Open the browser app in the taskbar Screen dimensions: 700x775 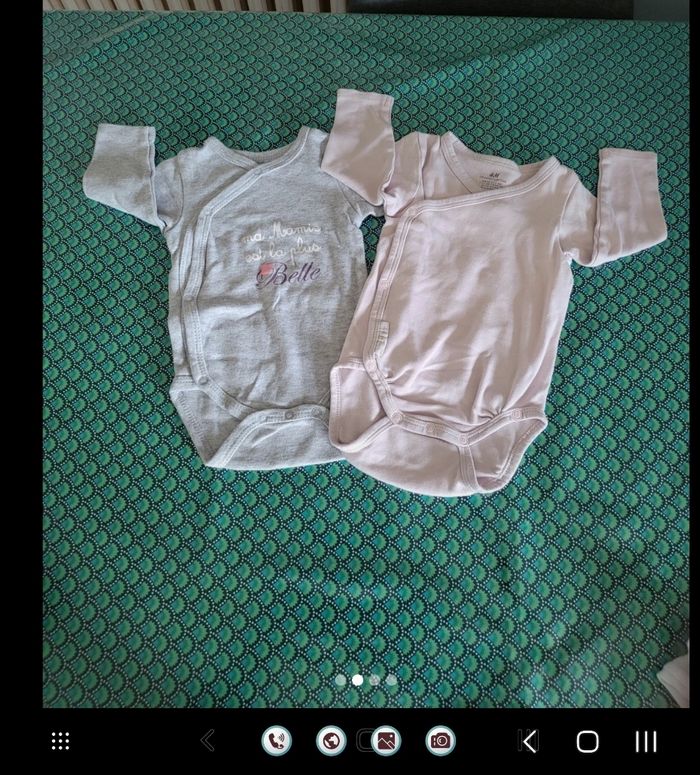(x=331, y=741)
